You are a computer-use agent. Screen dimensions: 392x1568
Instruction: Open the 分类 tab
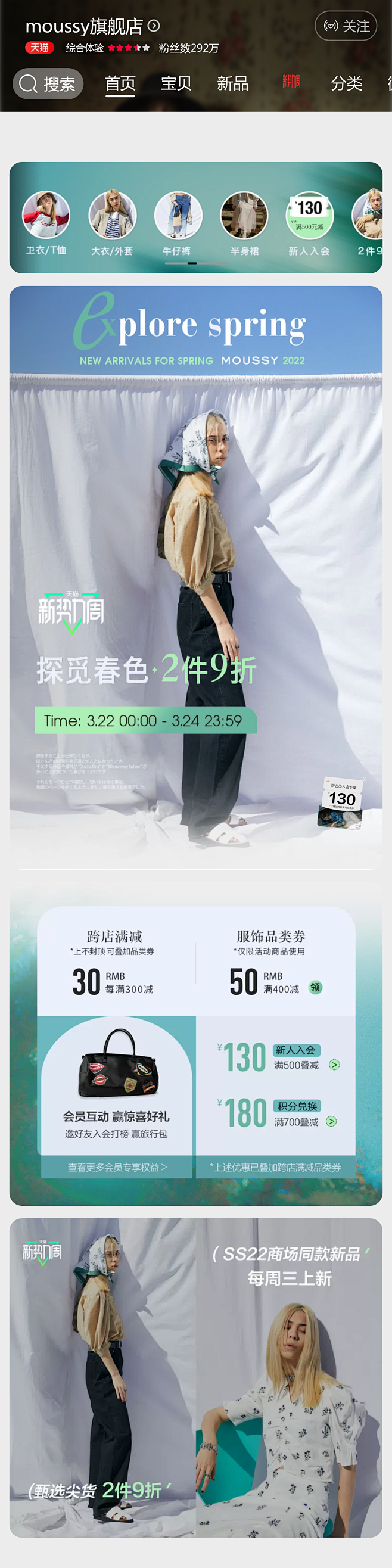pyautogui.click(x=346, y=83)
